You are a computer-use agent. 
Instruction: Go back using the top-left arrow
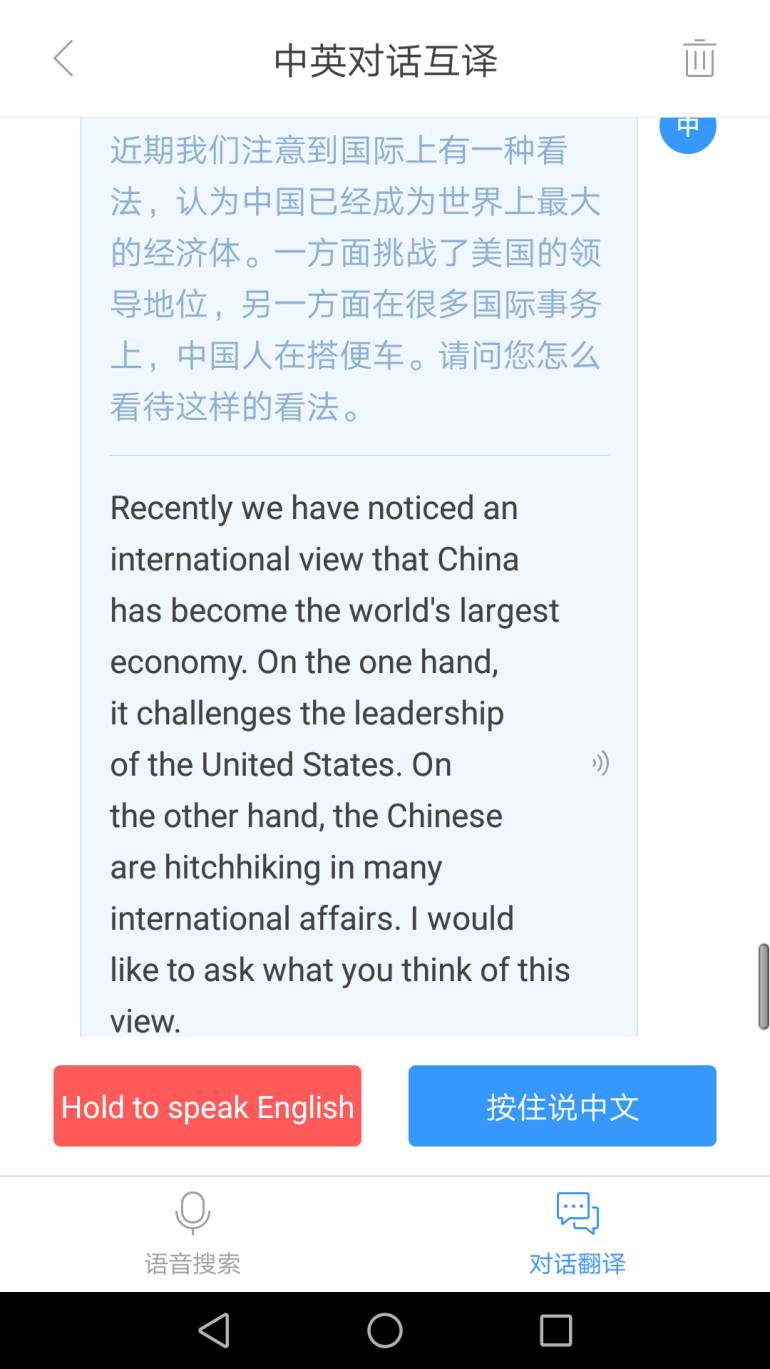[64, 59]
